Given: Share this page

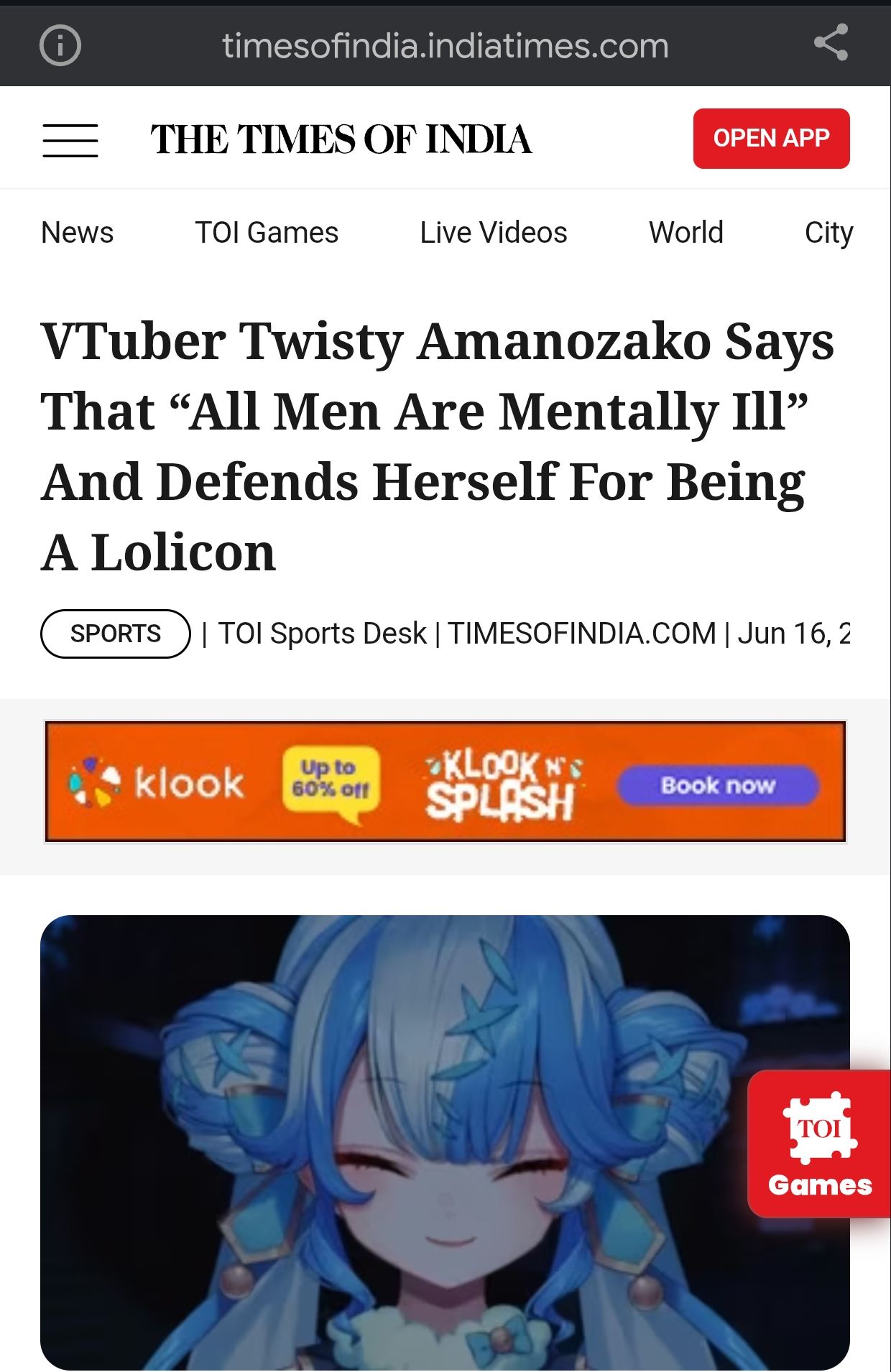Looking at the screenshot, I should pyautogui.click(x=831, y=43).
